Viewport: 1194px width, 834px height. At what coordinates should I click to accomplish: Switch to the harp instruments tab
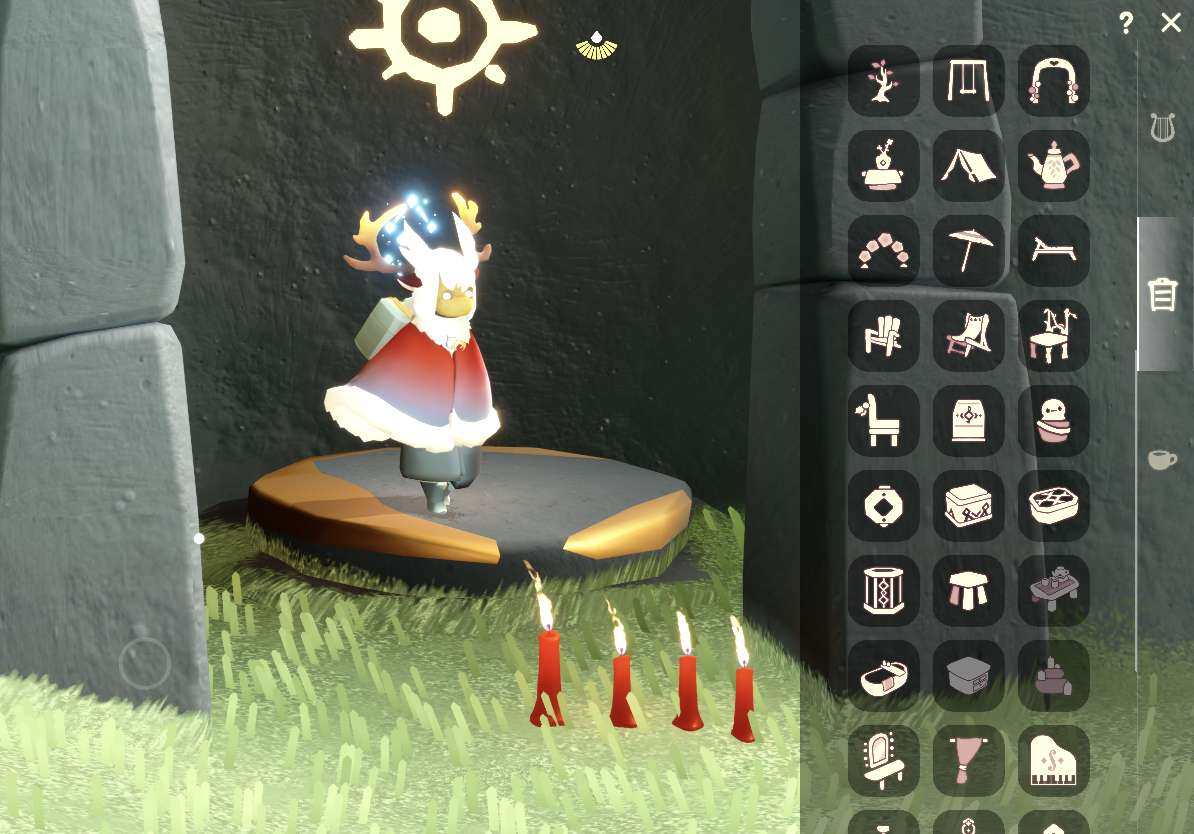pos(1162,127)
